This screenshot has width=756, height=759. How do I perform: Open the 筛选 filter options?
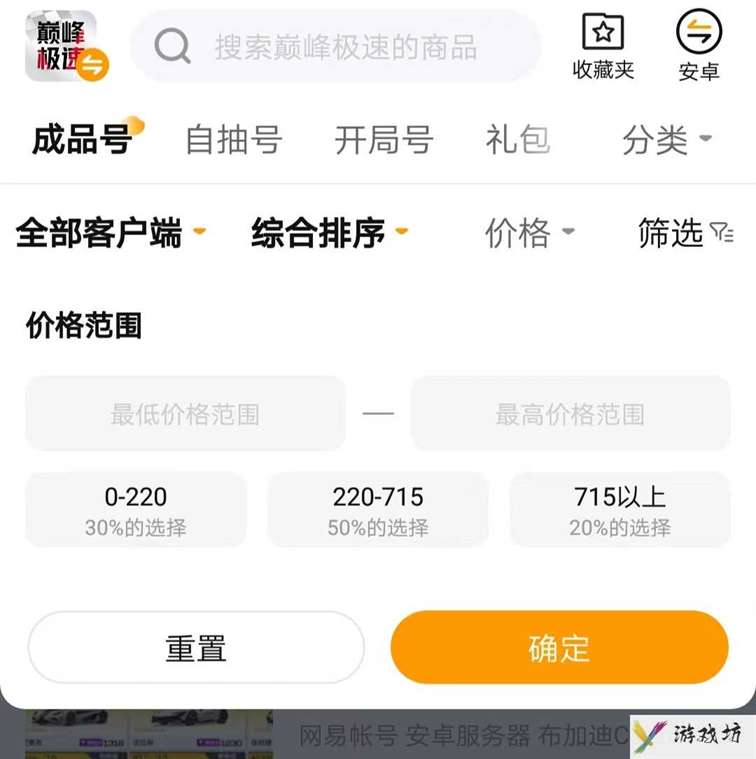pyautogui.click(x=685, y=233)
